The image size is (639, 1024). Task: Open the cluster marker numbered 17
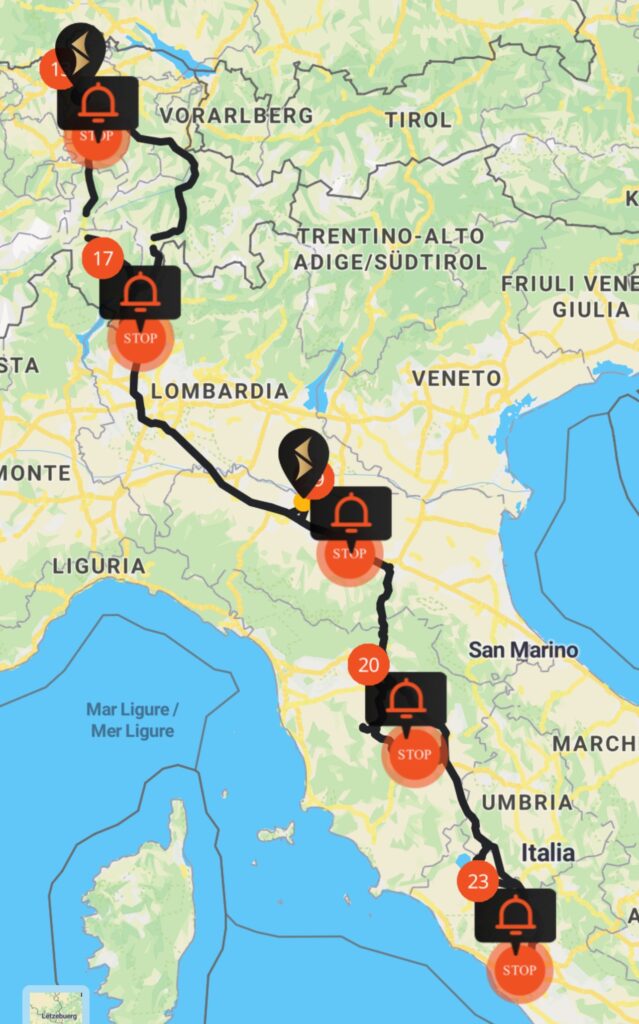tap(102, 260)
